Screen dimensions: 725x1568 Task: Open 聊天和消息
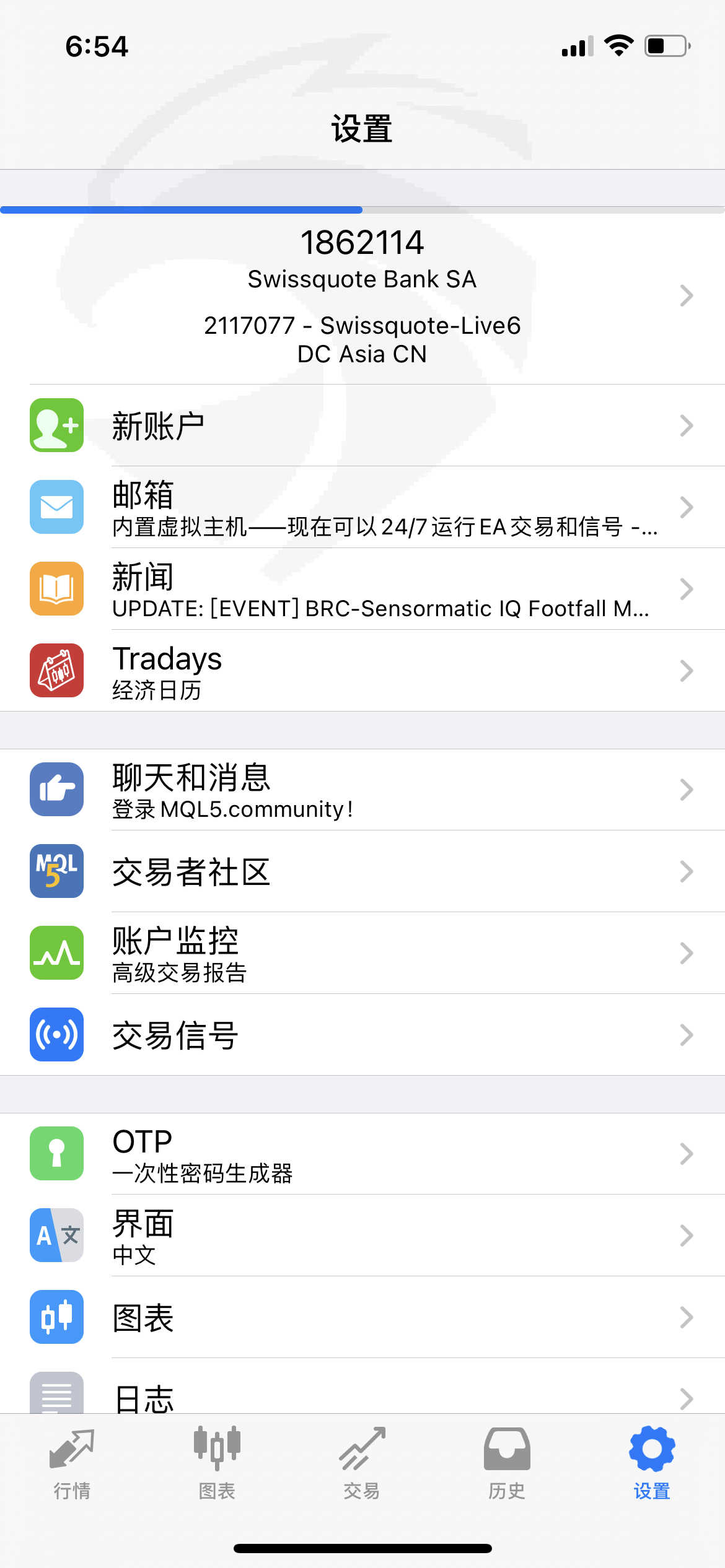[362, 790]
